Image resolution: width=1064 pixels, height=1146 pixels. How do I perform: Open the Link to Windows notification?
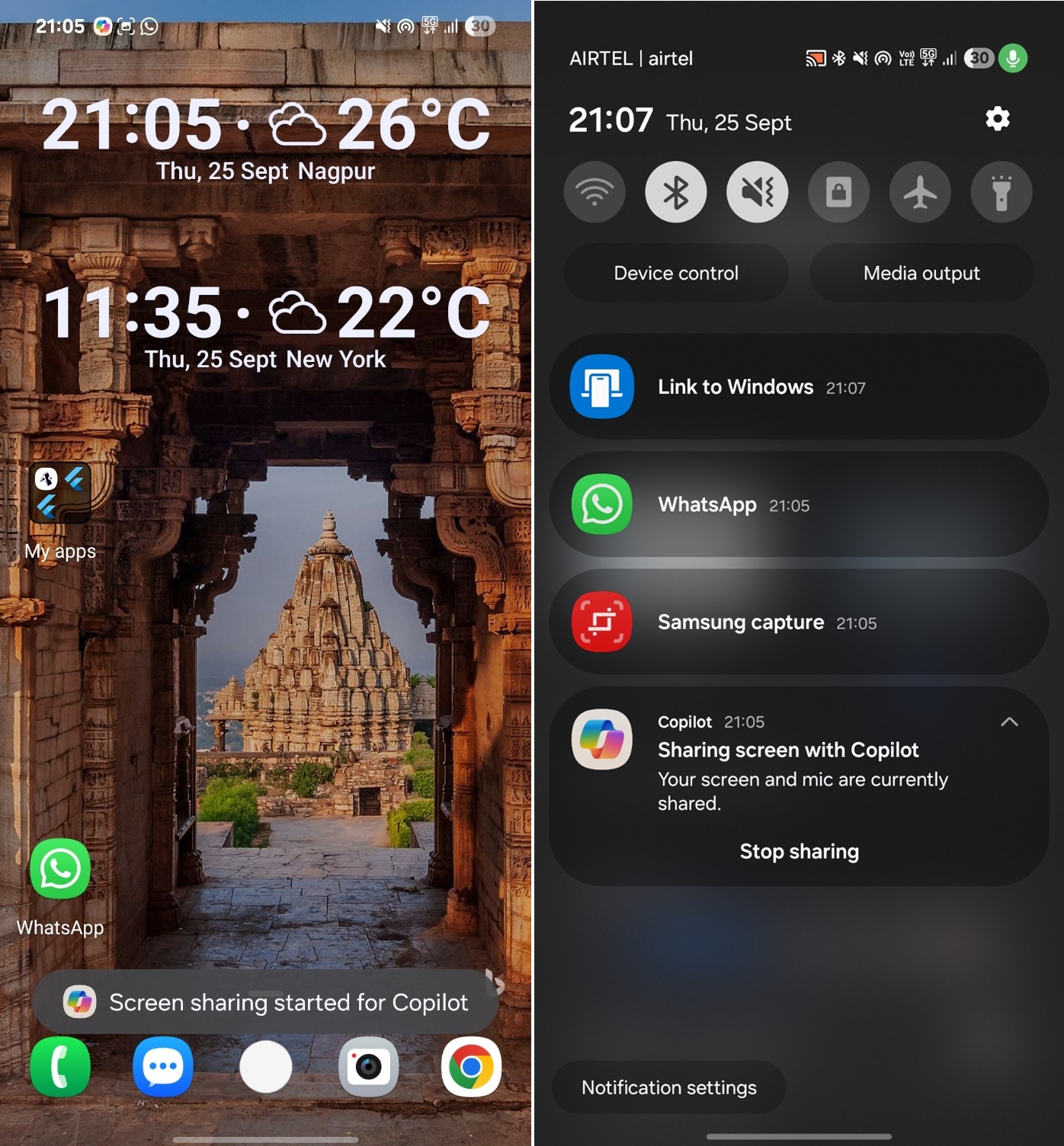pos(799,387)
